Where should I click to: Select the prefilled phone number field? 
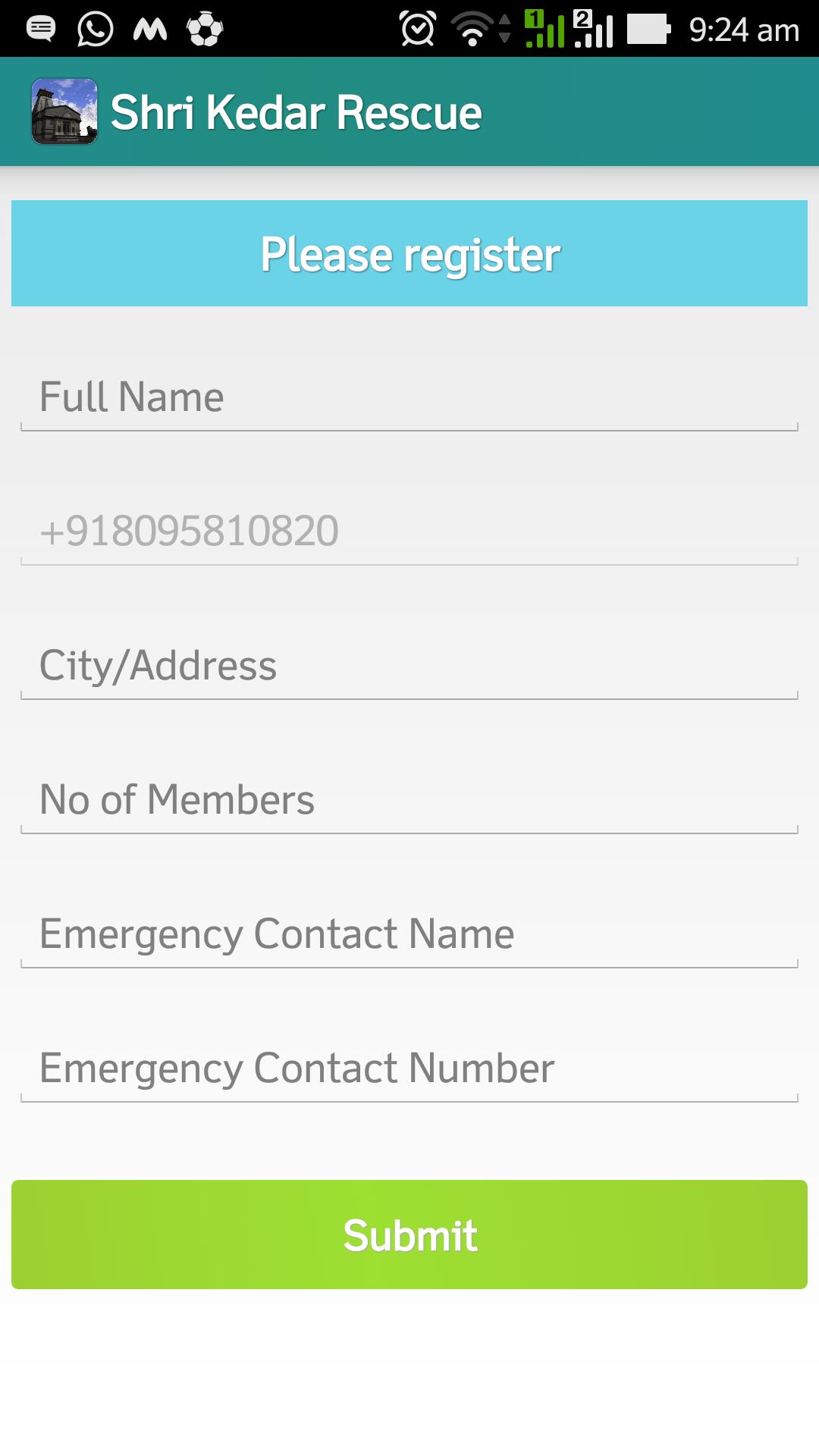[x=409, y=532]
